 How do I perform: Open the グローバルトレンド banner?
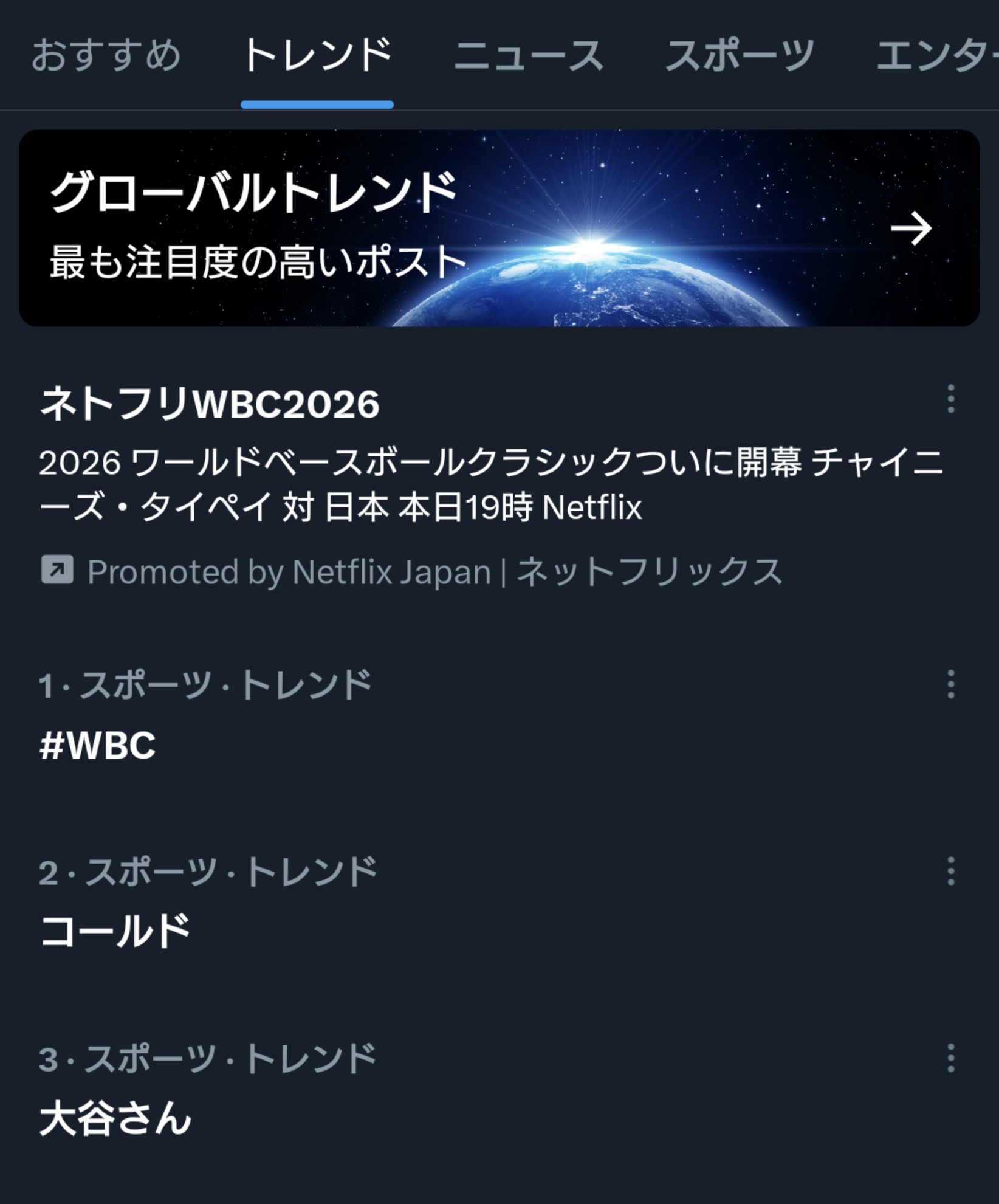click(x=499, y=228)
